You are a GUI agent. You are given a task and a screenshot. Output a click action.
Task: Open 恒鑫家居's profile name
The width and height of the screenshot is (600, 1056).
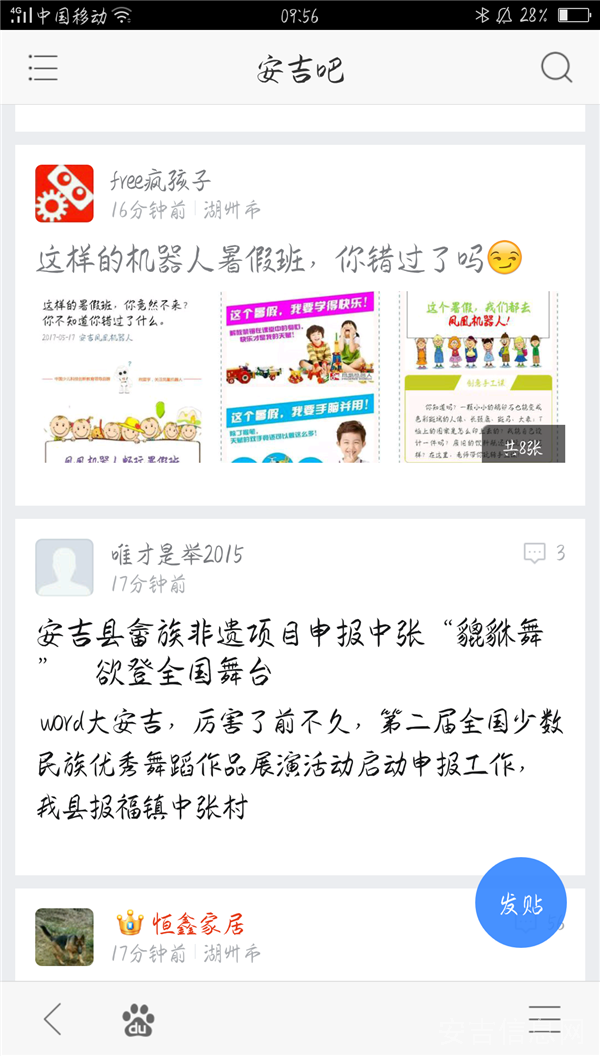197,923
